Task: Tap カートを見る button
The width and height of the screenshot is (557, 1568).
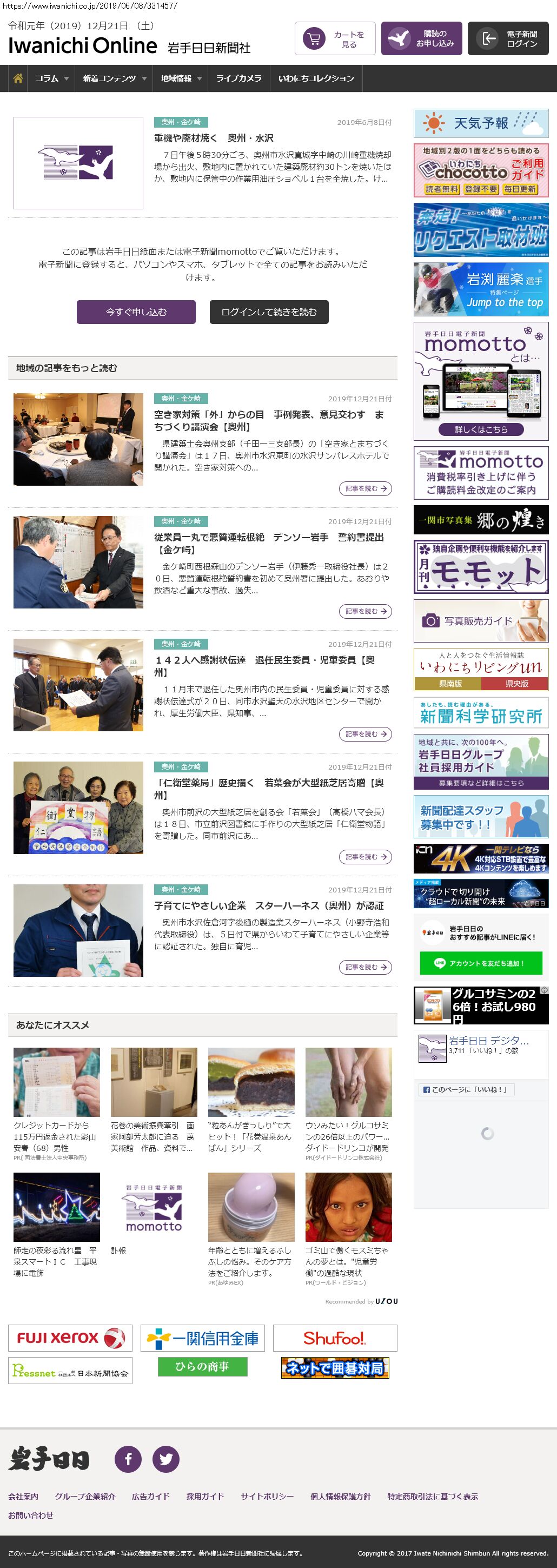Action: tap(335, 39)
